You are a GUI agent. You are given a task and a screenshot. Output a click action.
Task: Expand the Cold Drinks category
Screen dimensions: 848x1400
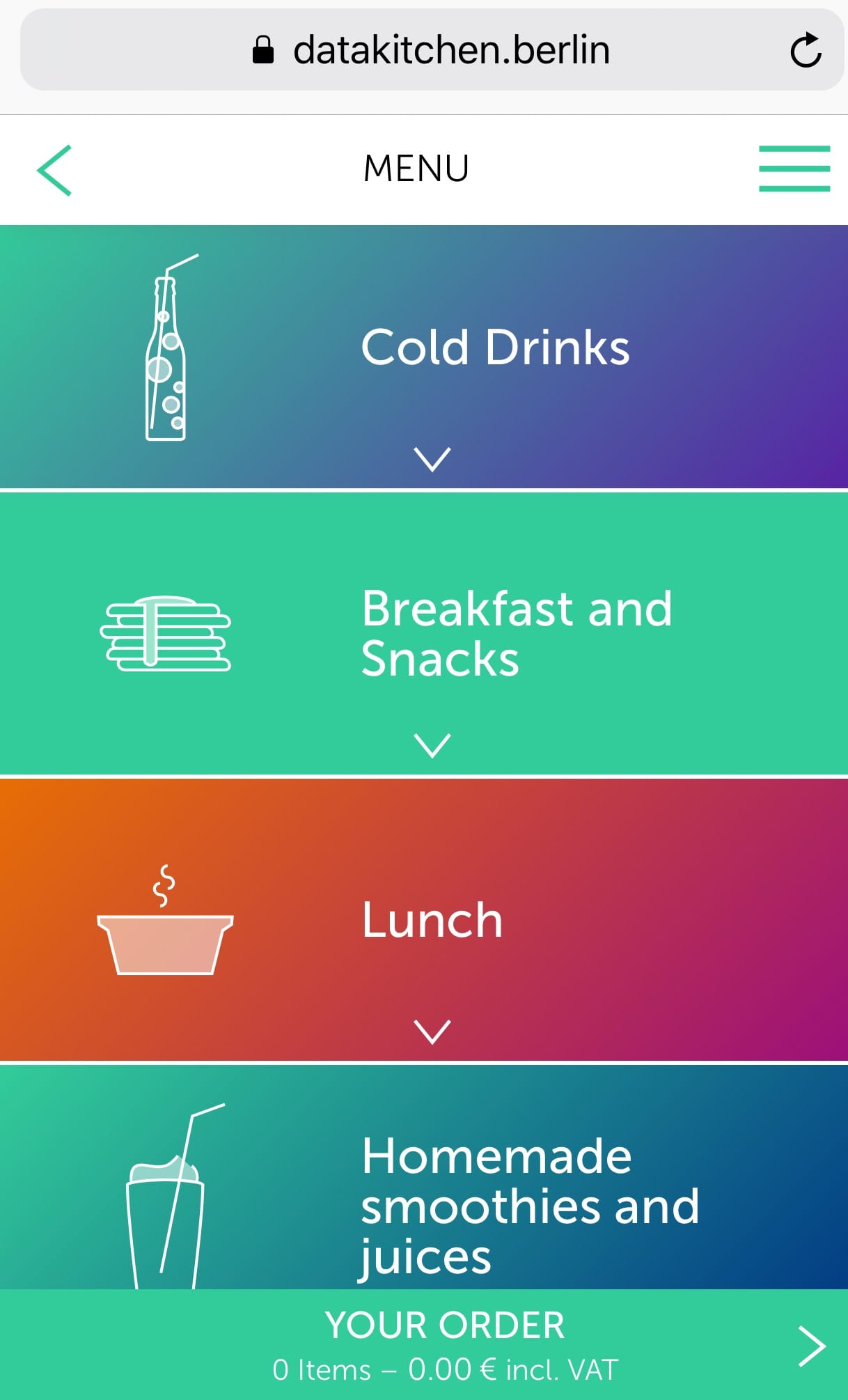click(x=432, y=459)
